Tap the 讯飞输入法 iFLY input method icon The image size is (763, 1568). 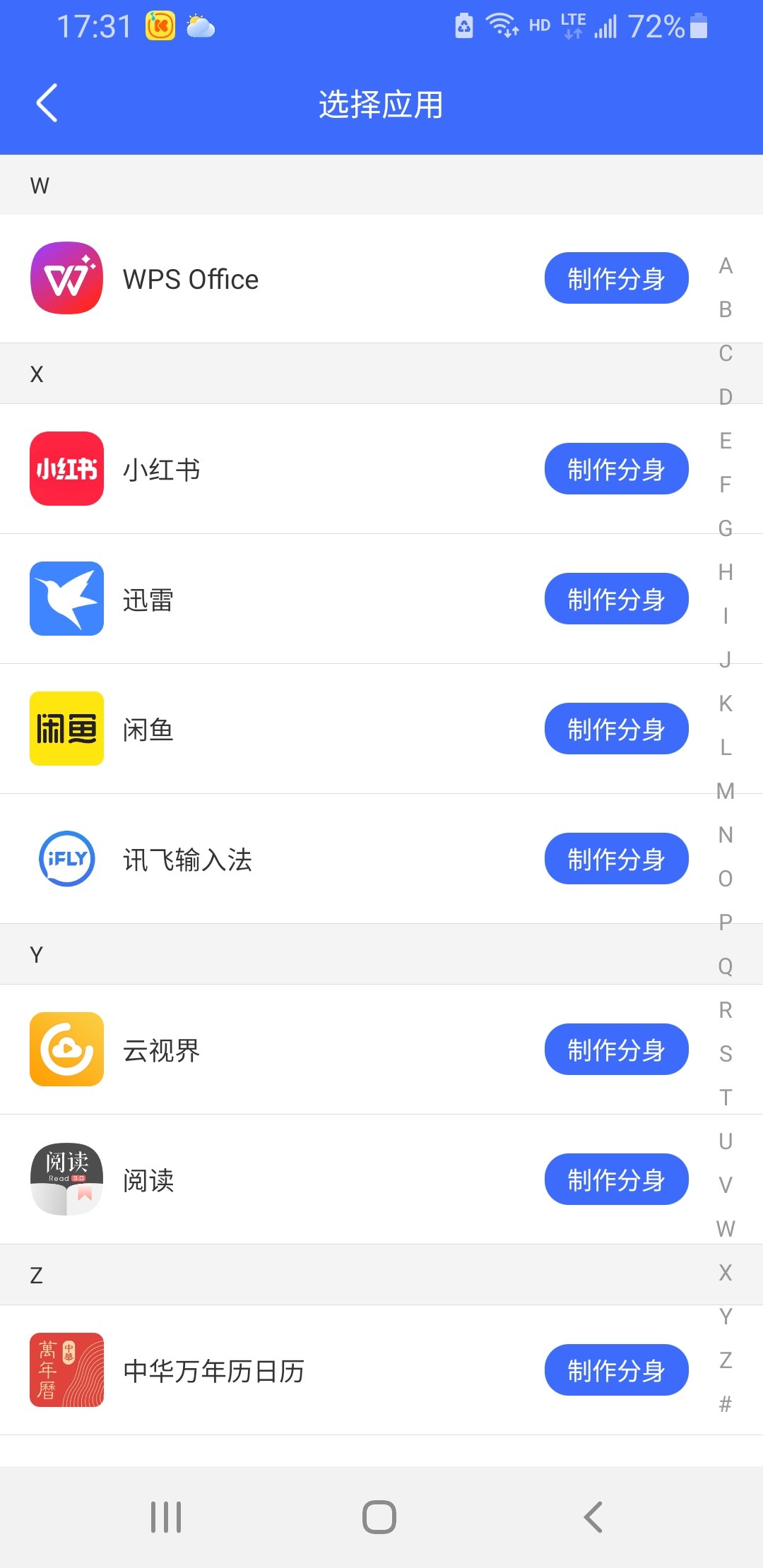coord(66,859)
